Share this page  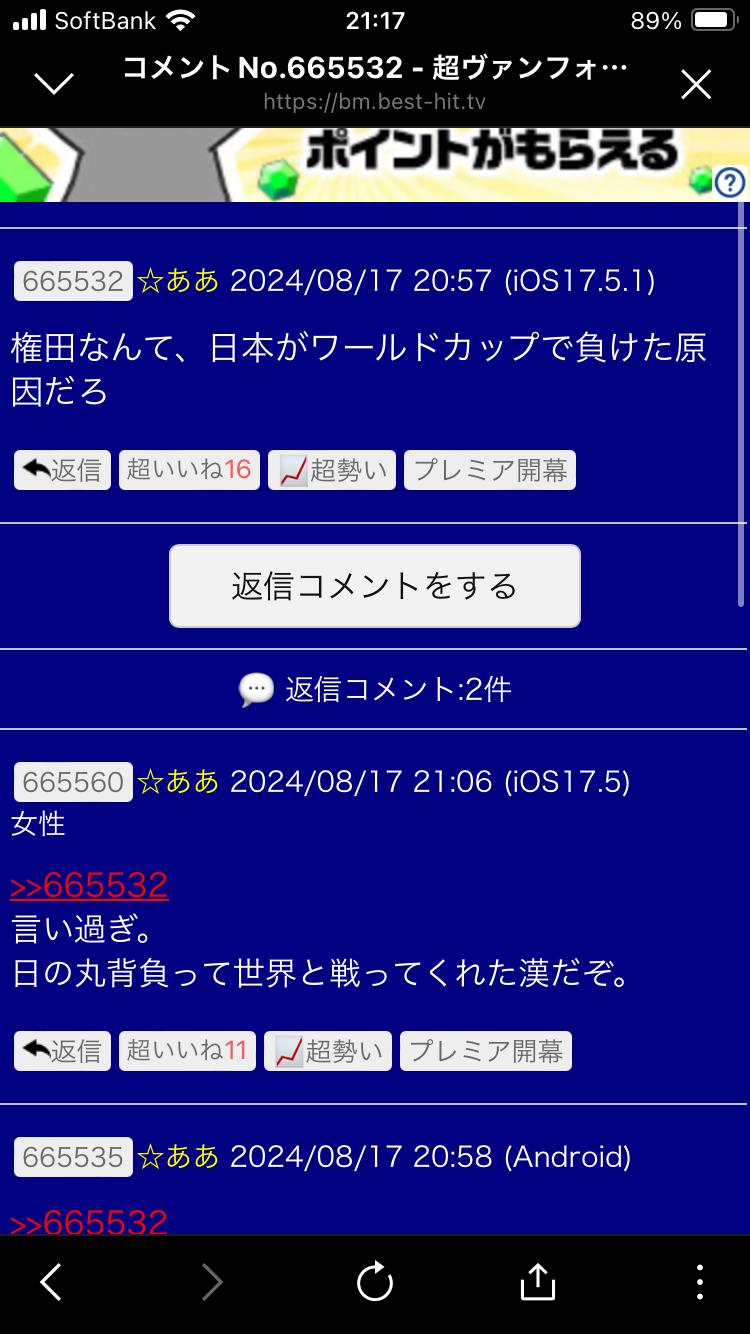click(538, 1282)
